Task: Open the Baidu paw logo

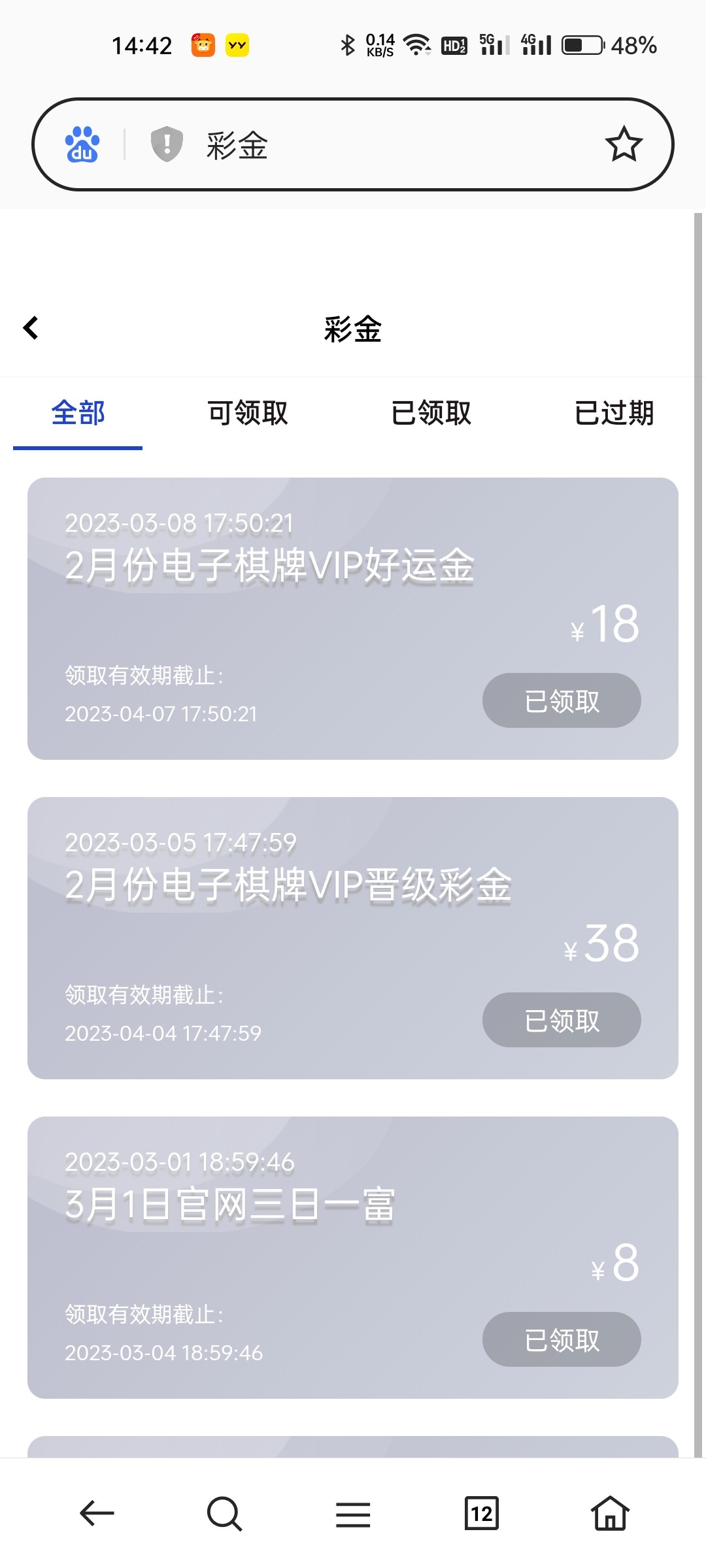Action: pyautogui.click(x=82, y=144)
